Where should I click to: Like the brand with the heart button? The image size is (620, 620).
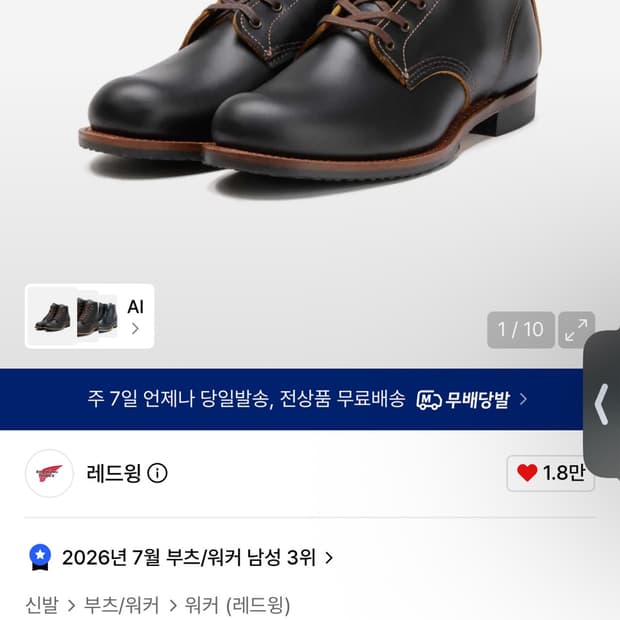click(550, 473)
